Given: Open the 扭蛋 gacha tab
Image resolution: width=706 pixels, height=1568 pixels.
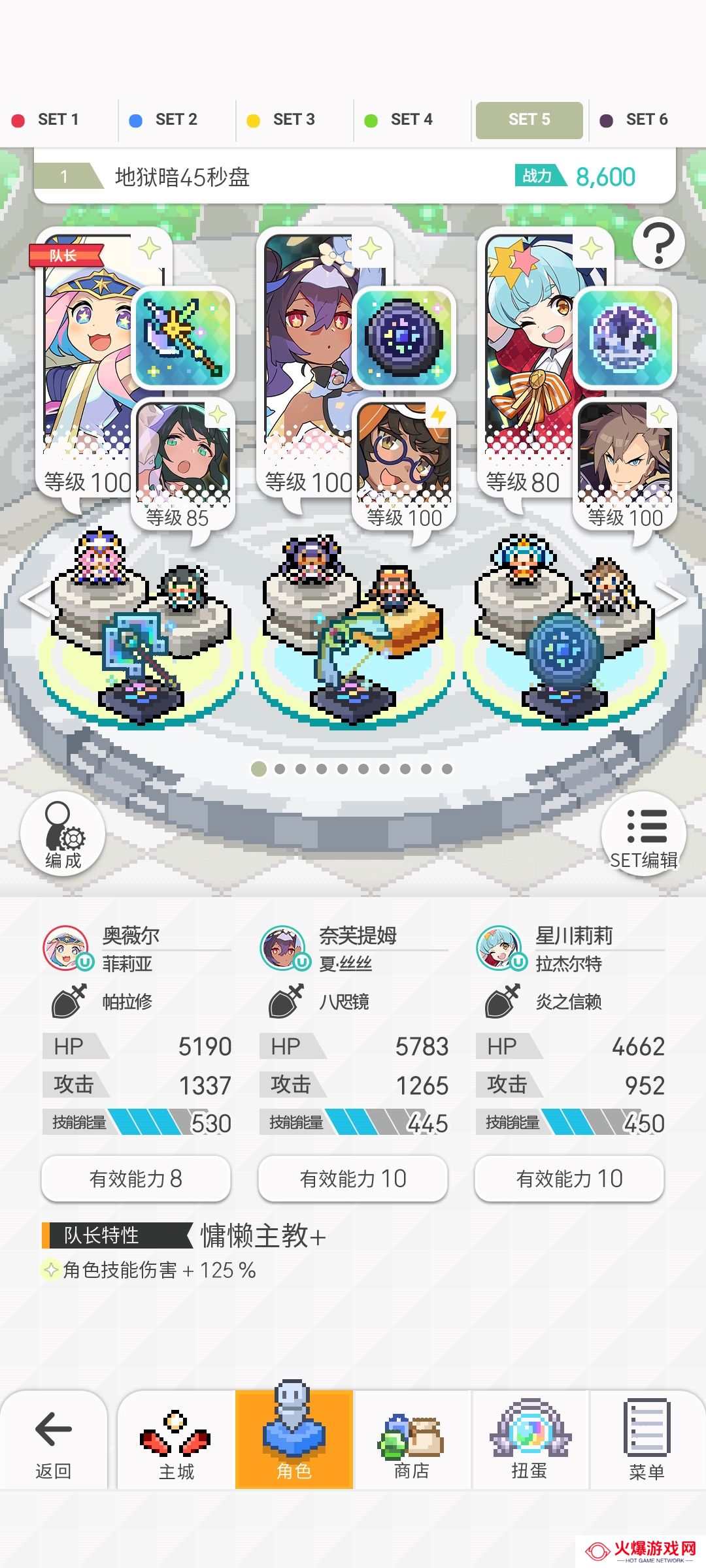Looking at the screenshot, I should (529, 1441).
